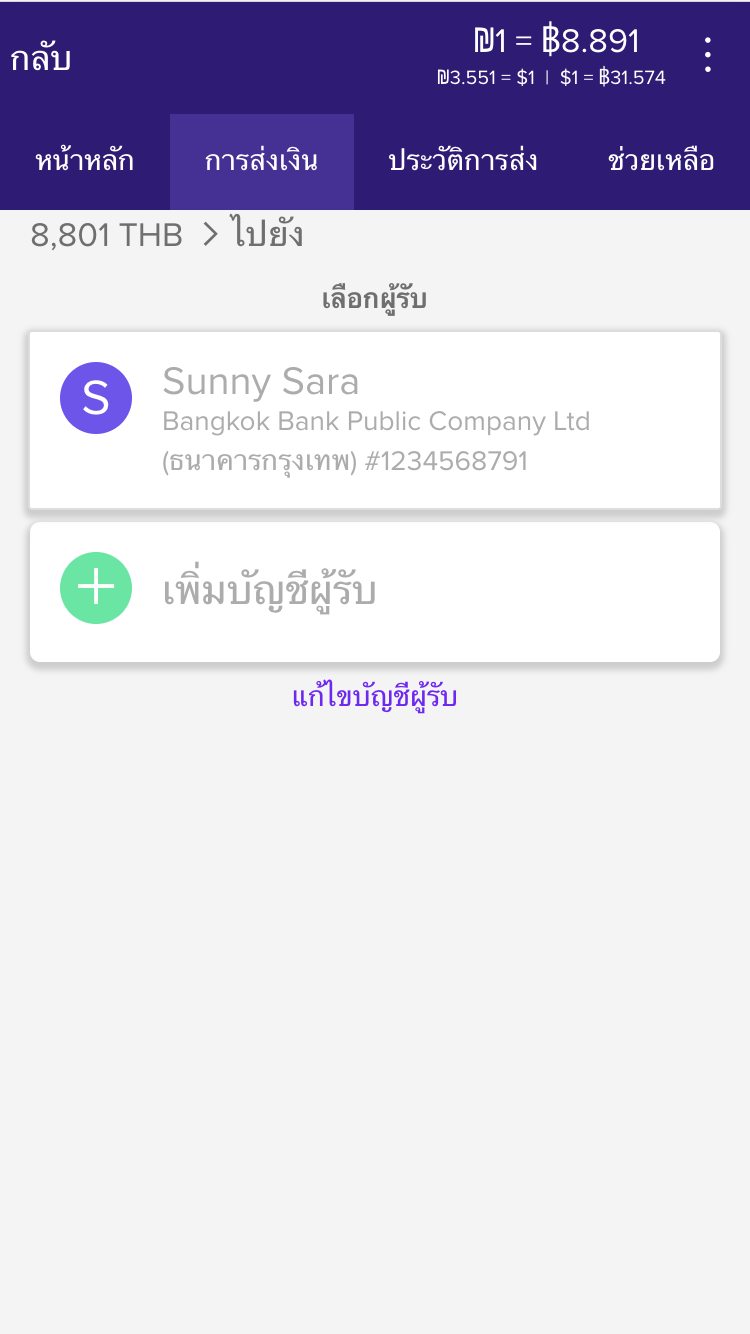This screenshot has width=750, height=1334.
Task: Tap the แก้ไขบัญชีผู้รับ link
Action: tap(375, 697)
